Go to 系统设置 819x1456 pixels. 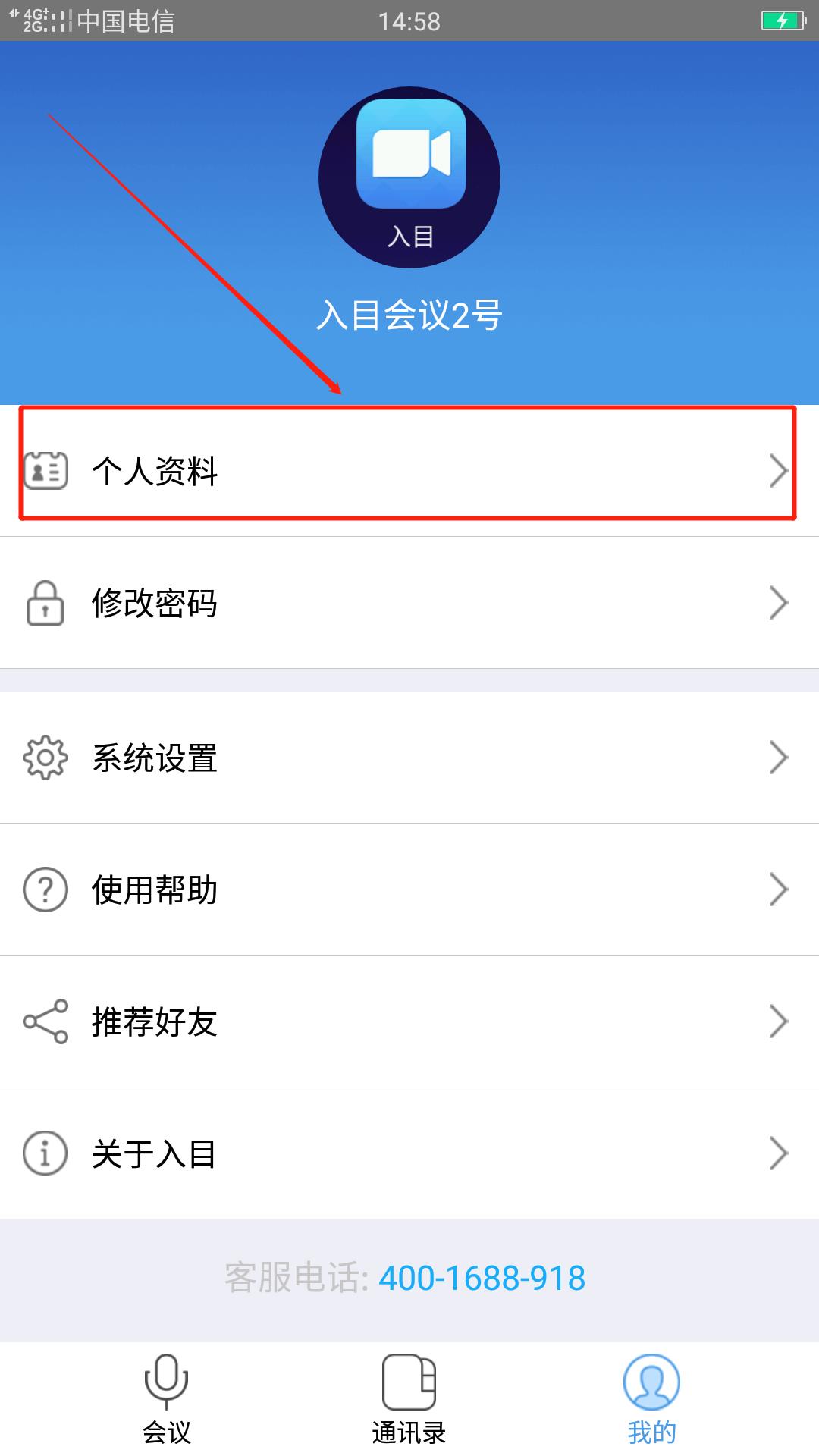coord(409,758)
